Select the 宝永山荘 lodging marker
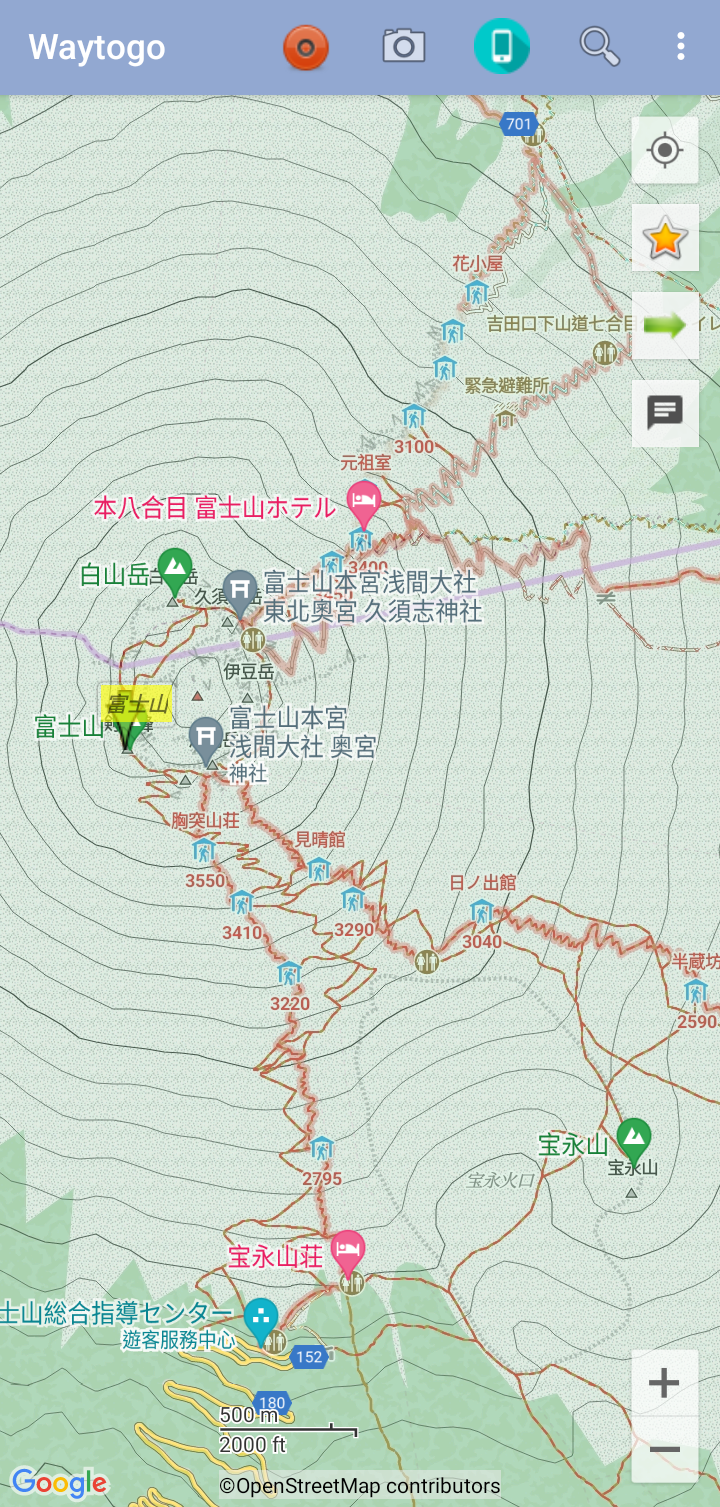This screenshot has height=1507, width=720. [348, 1249]
